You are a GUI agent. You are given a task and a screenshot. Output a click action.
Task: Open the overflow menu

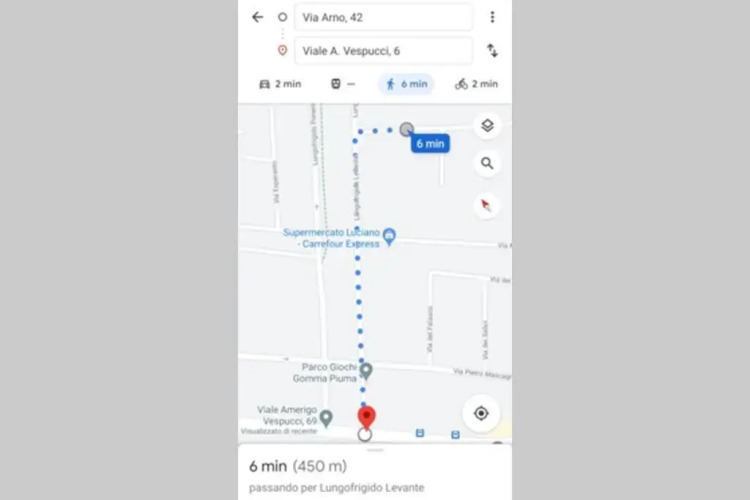(x=492, y=17)
